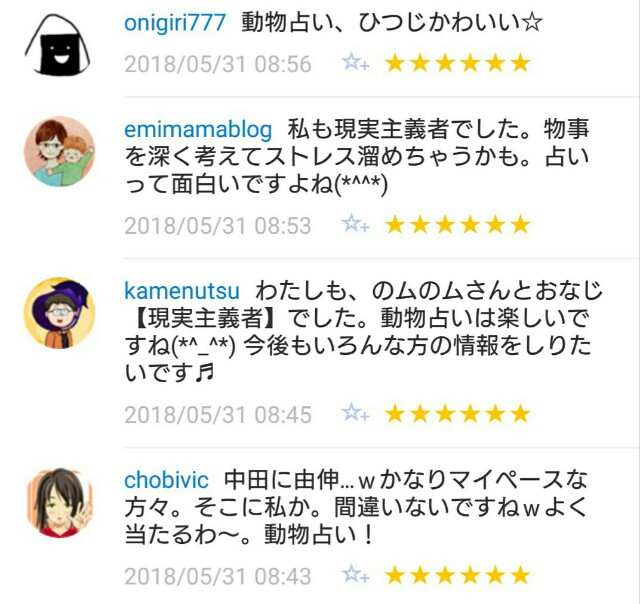The height and width of the screenshot is (604, 640).
Task: Add a star to kamenutsu's comment
Action: 355,413
